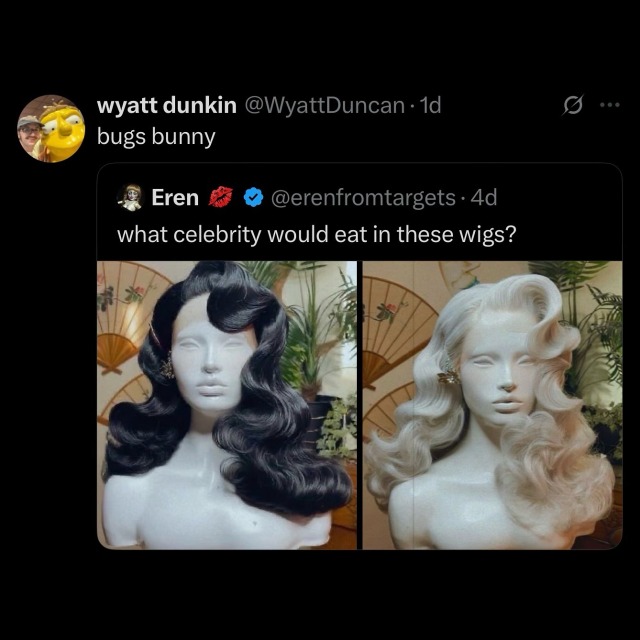Open the Grok explain icon

(x=574, y=105)
